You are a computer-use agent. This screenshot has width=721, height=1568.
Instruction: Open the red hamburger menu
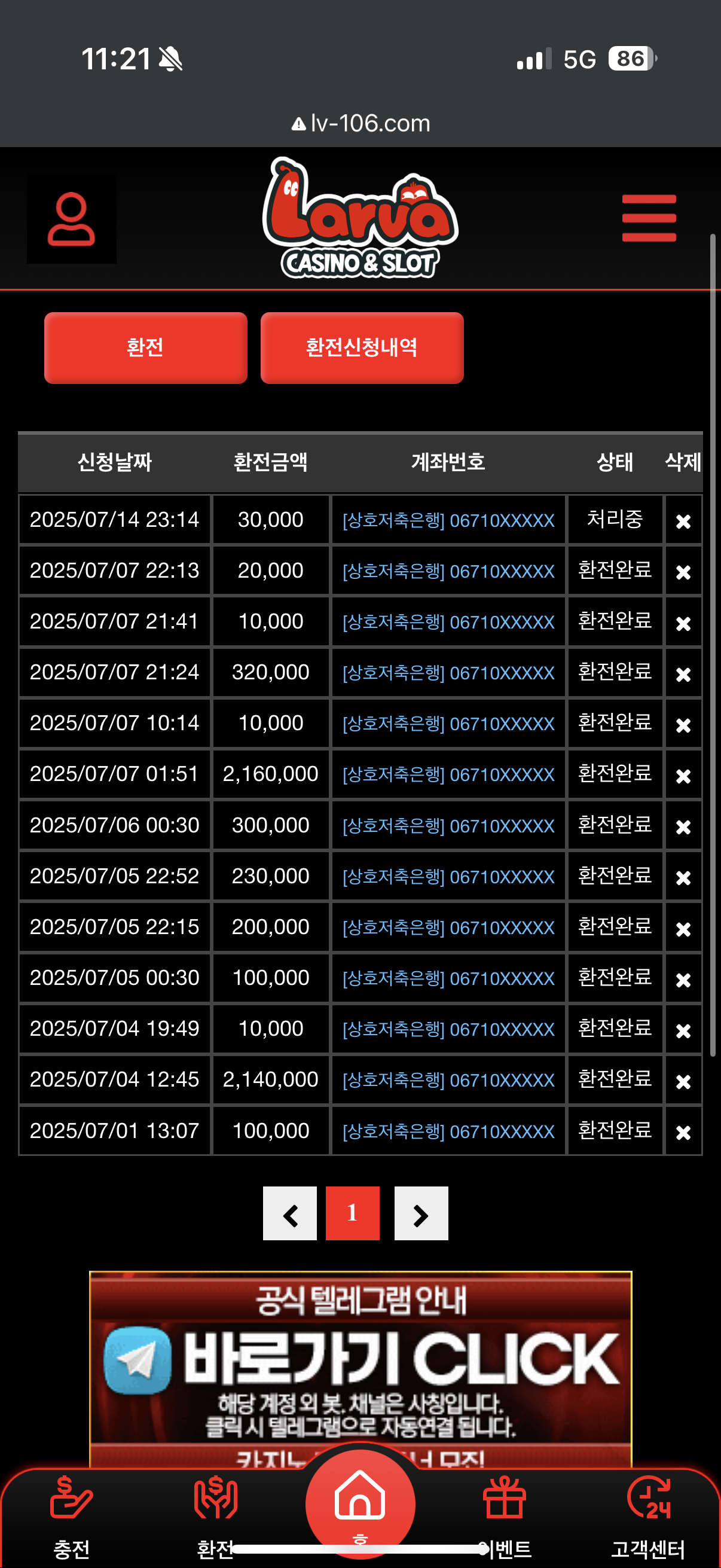pyautogui.click(x=649, y=218)
